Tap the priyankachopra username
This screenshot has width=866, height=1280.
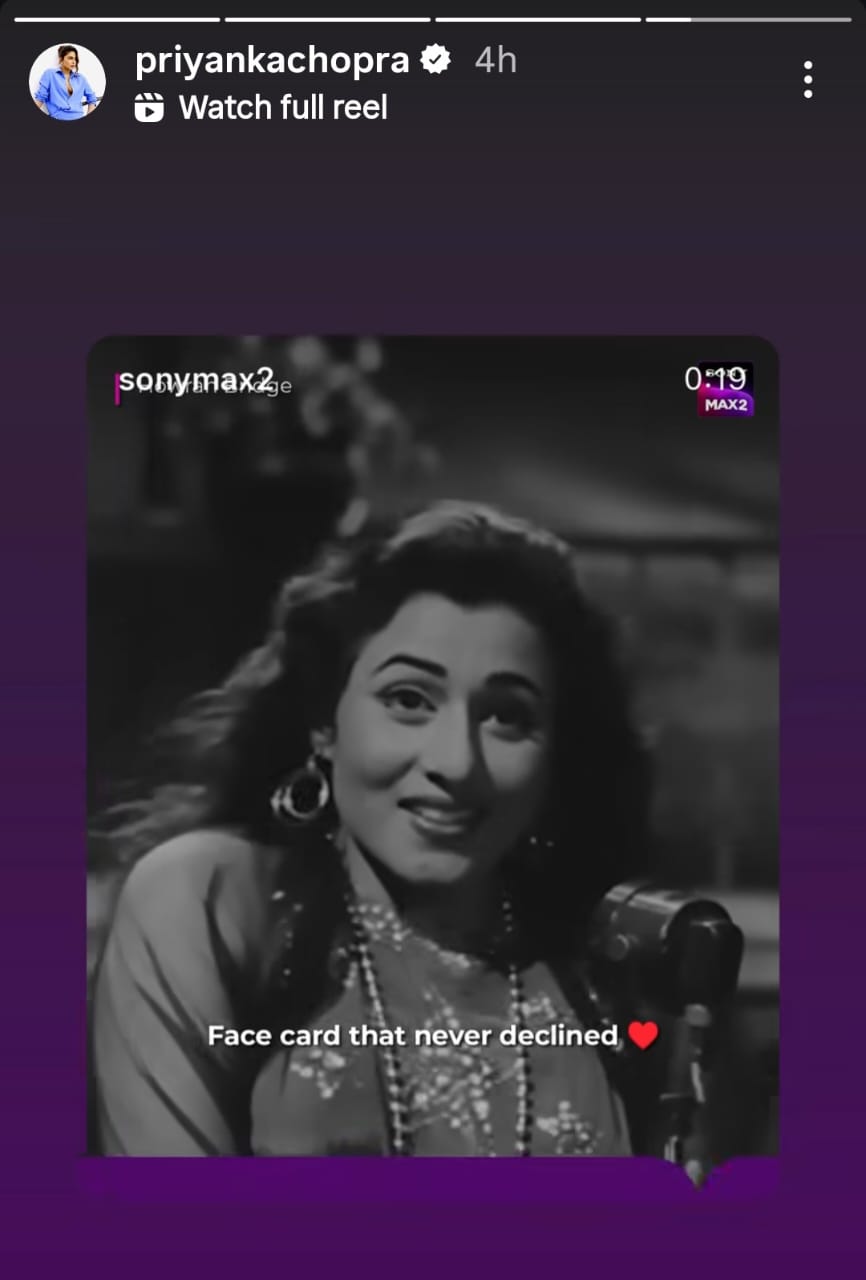pos(272,60)
